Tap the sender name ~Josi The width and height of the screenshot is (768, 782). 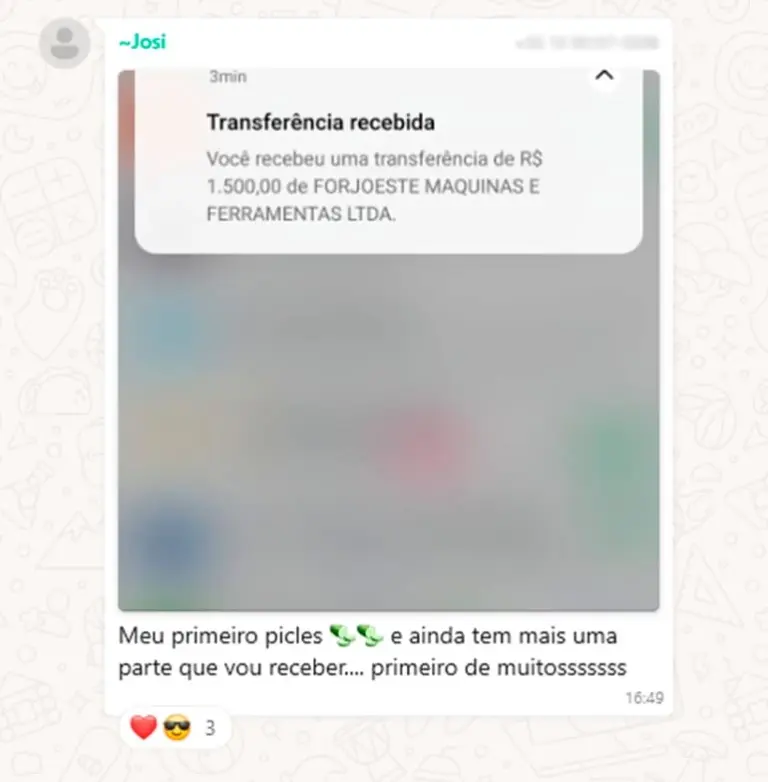pyautogui.click(x=143, y=42)
